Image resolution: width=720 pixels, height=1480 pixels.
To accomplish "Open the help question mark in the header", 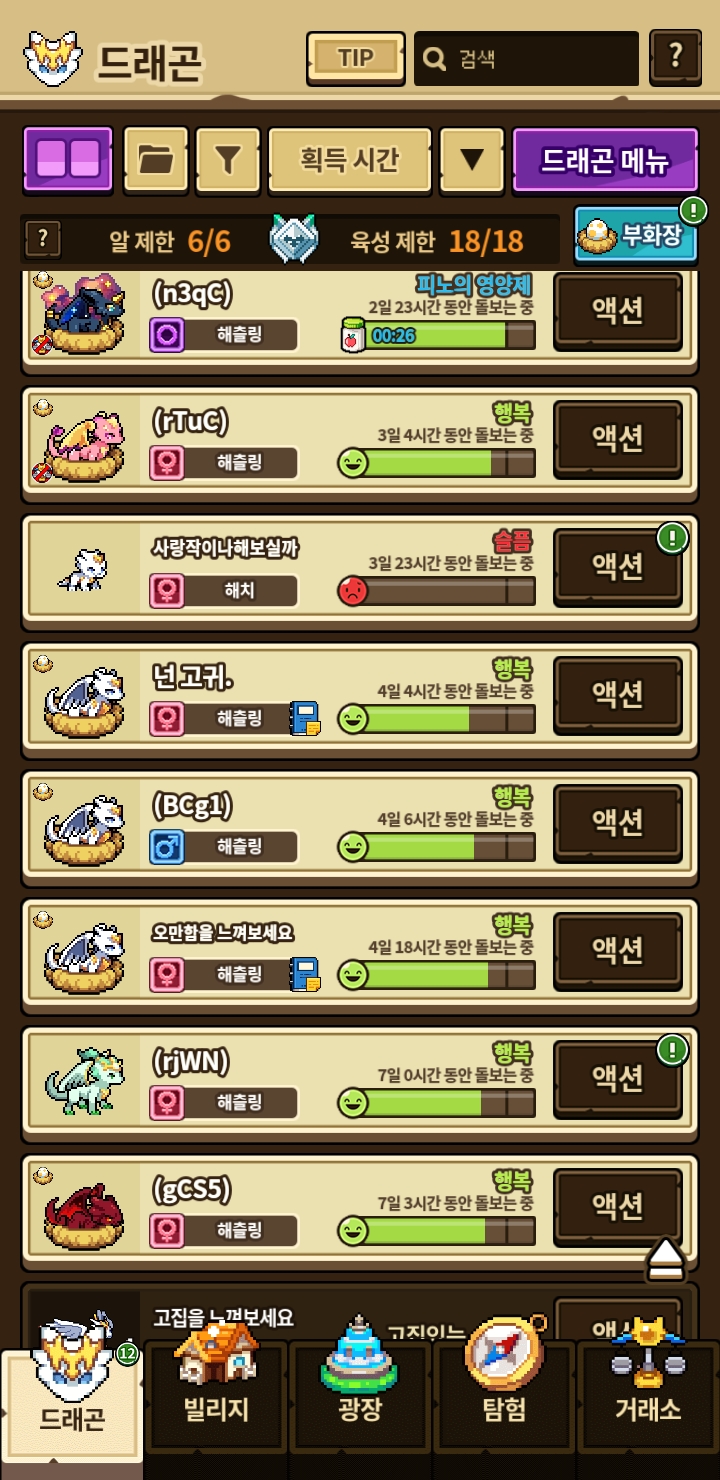I will tap(675, 56).
